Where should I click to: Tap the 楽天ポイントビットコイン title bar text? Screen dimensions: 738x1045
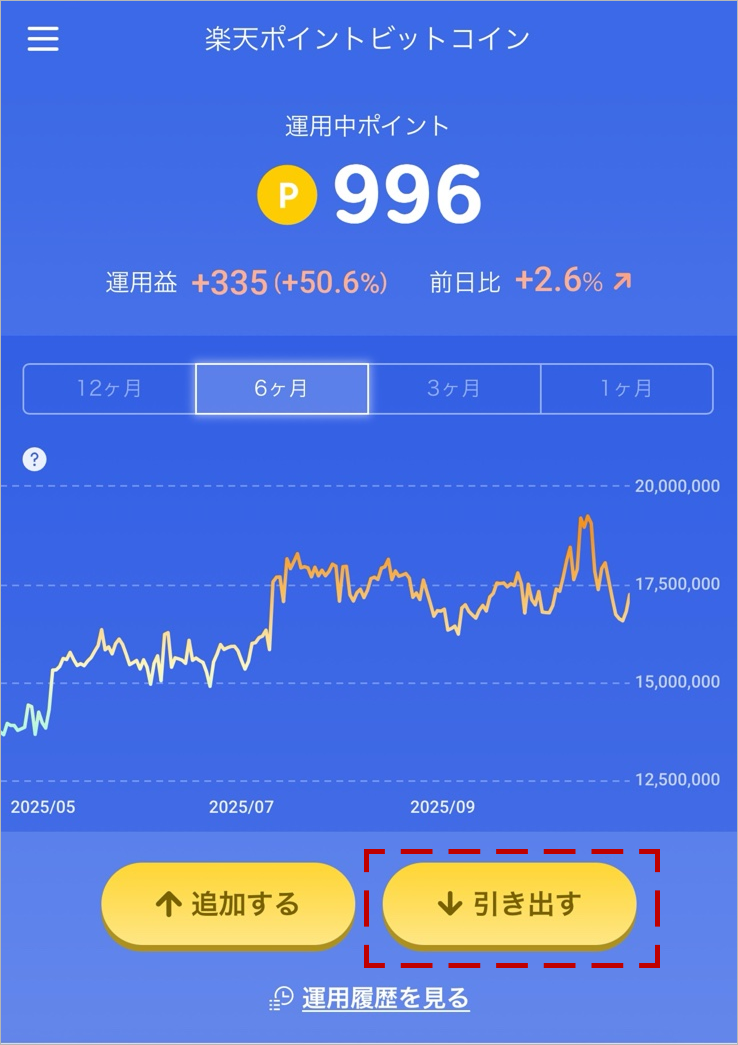coord(368,39)
